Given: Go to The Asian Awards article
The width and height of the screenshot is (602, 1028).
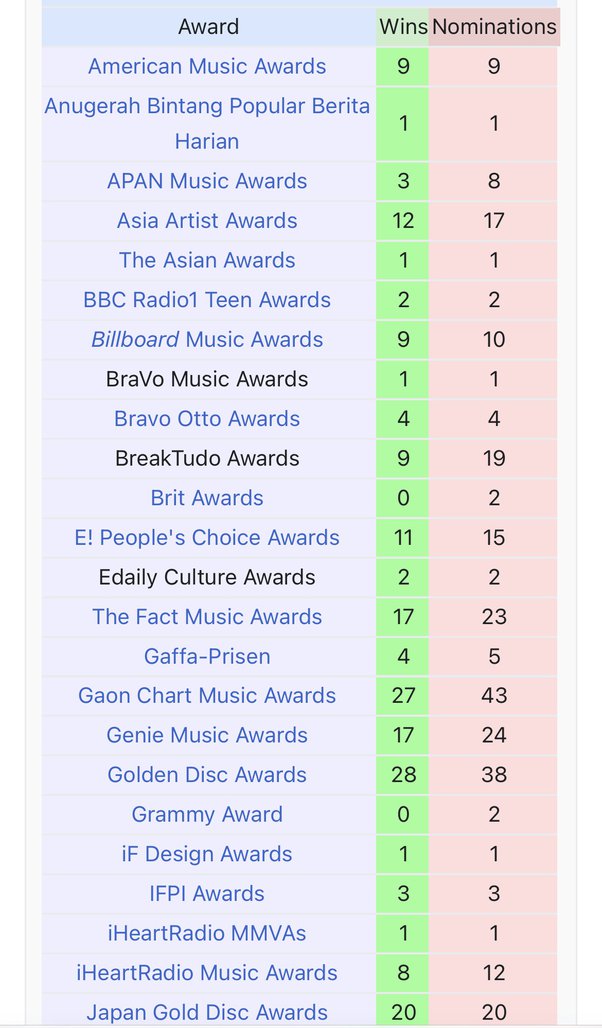Looking at the screenshot, I should pos(207,260).
